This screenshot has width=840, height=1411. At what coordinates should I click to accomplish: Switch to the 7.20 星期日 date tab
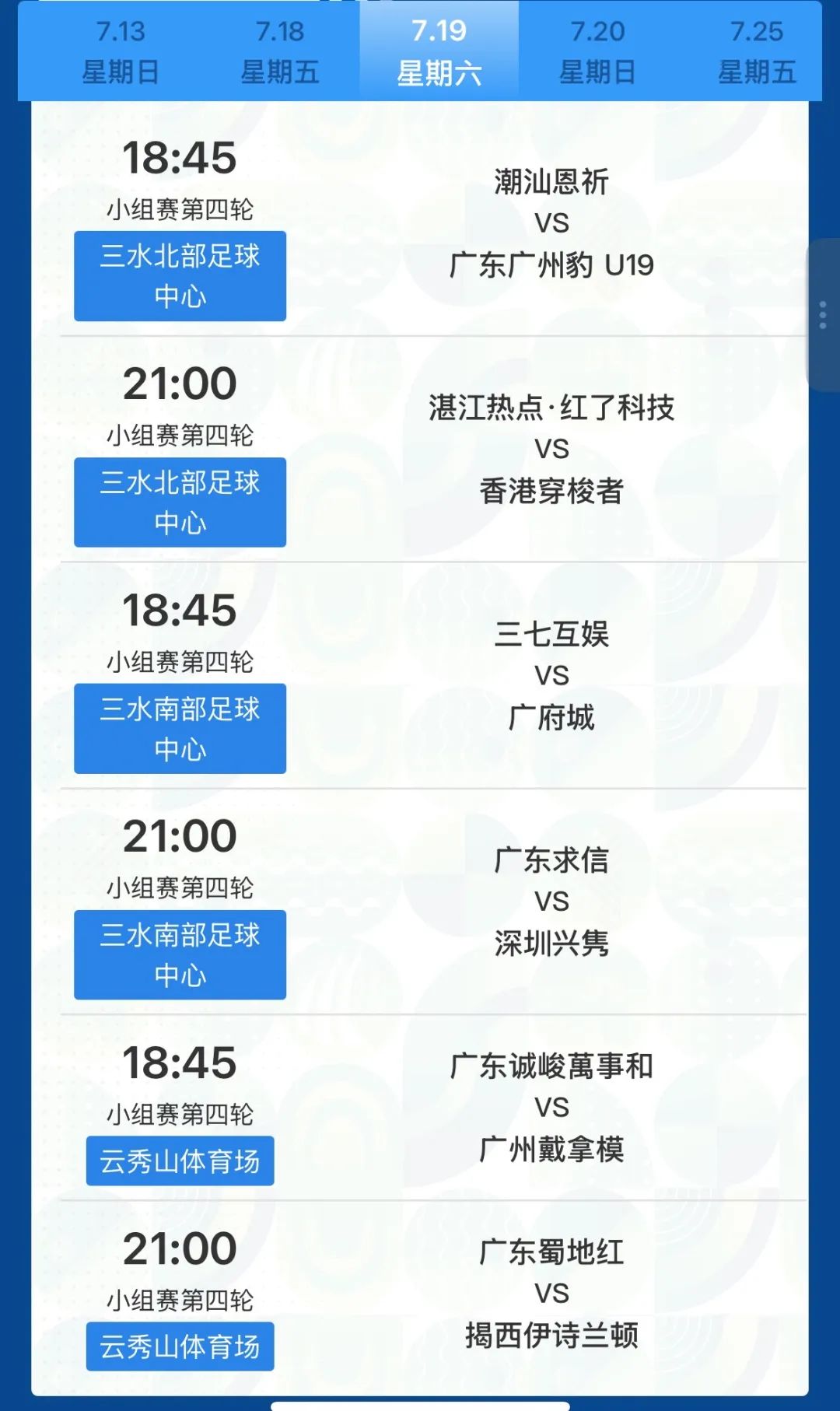(597, 51)
